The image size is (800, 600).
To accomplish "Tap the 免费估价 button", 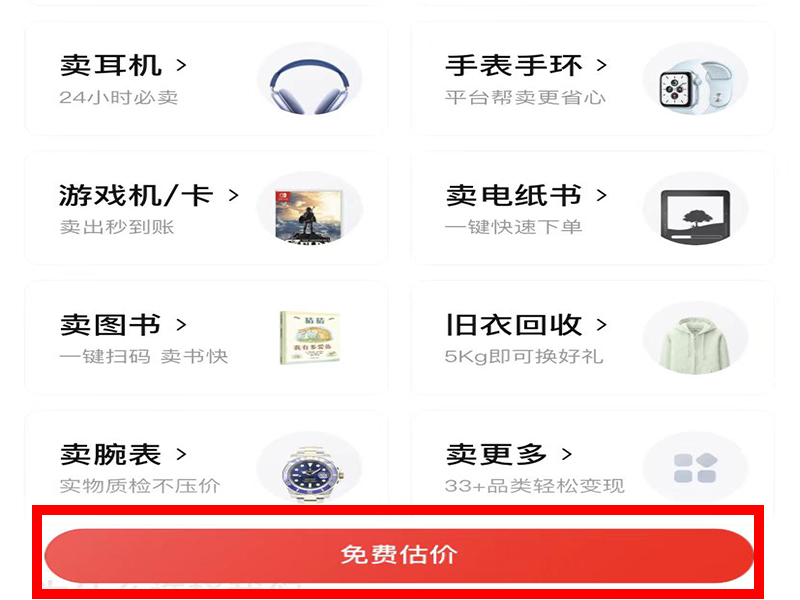I will pos(398,556).
